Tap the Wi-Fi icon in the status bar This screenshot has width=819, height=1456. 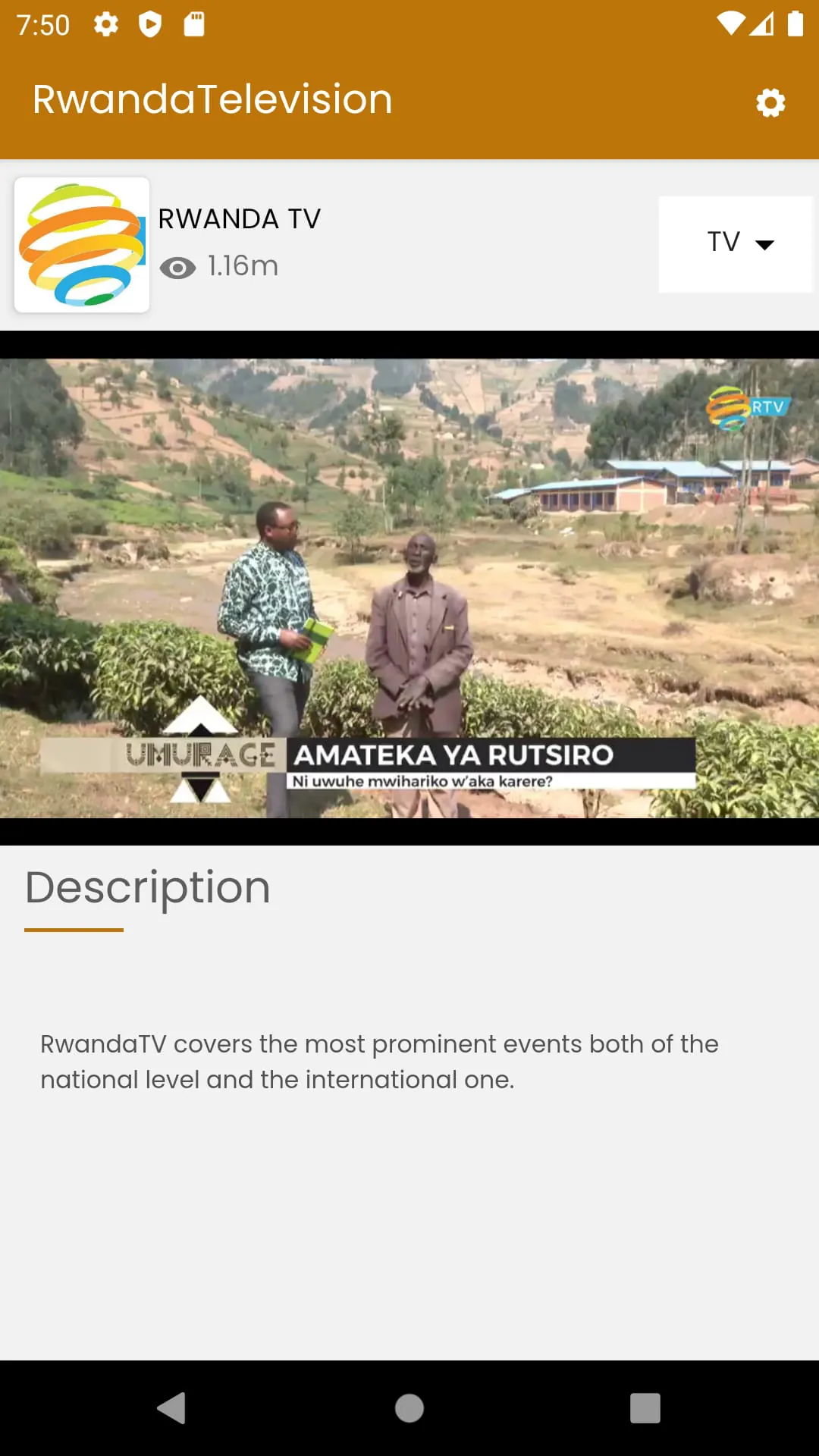[x=730, y=24]
